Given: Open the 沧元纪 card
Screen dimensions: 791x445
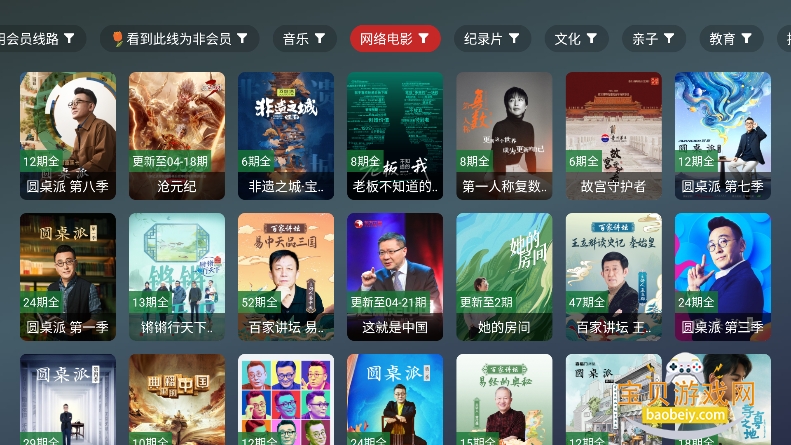Looking at the screenshot, I should click(176, 135).
